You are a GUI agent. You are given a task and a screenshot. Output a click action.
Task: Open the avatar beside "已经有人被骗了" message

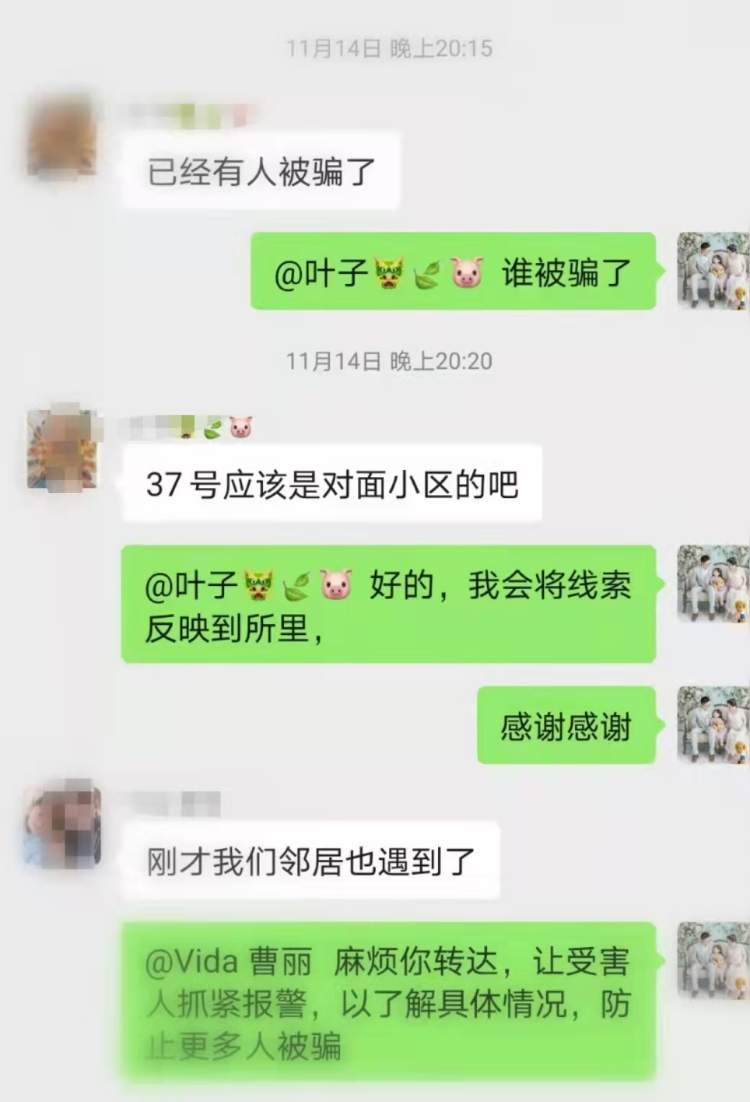coord(62,135)
